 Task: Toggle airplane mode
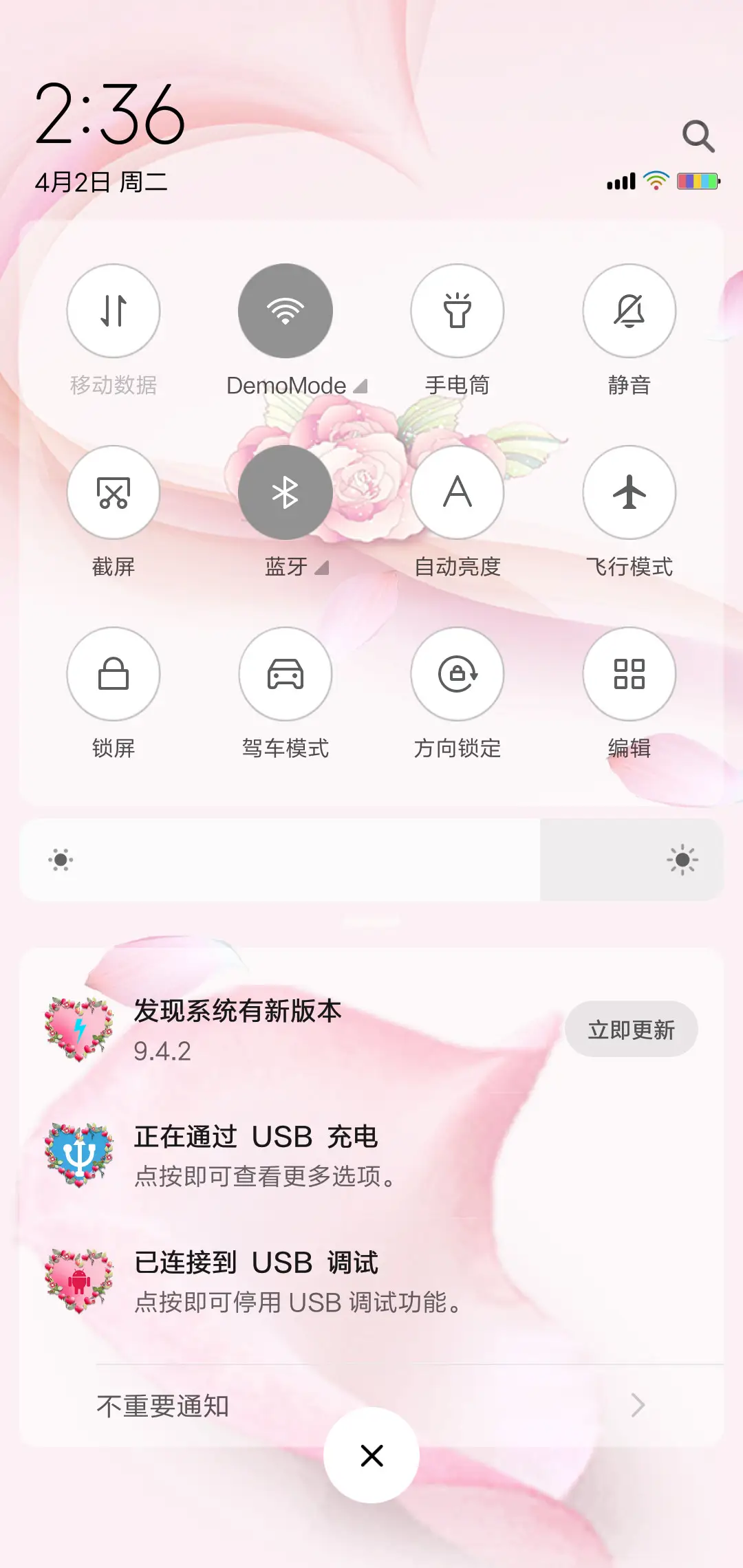629,492
